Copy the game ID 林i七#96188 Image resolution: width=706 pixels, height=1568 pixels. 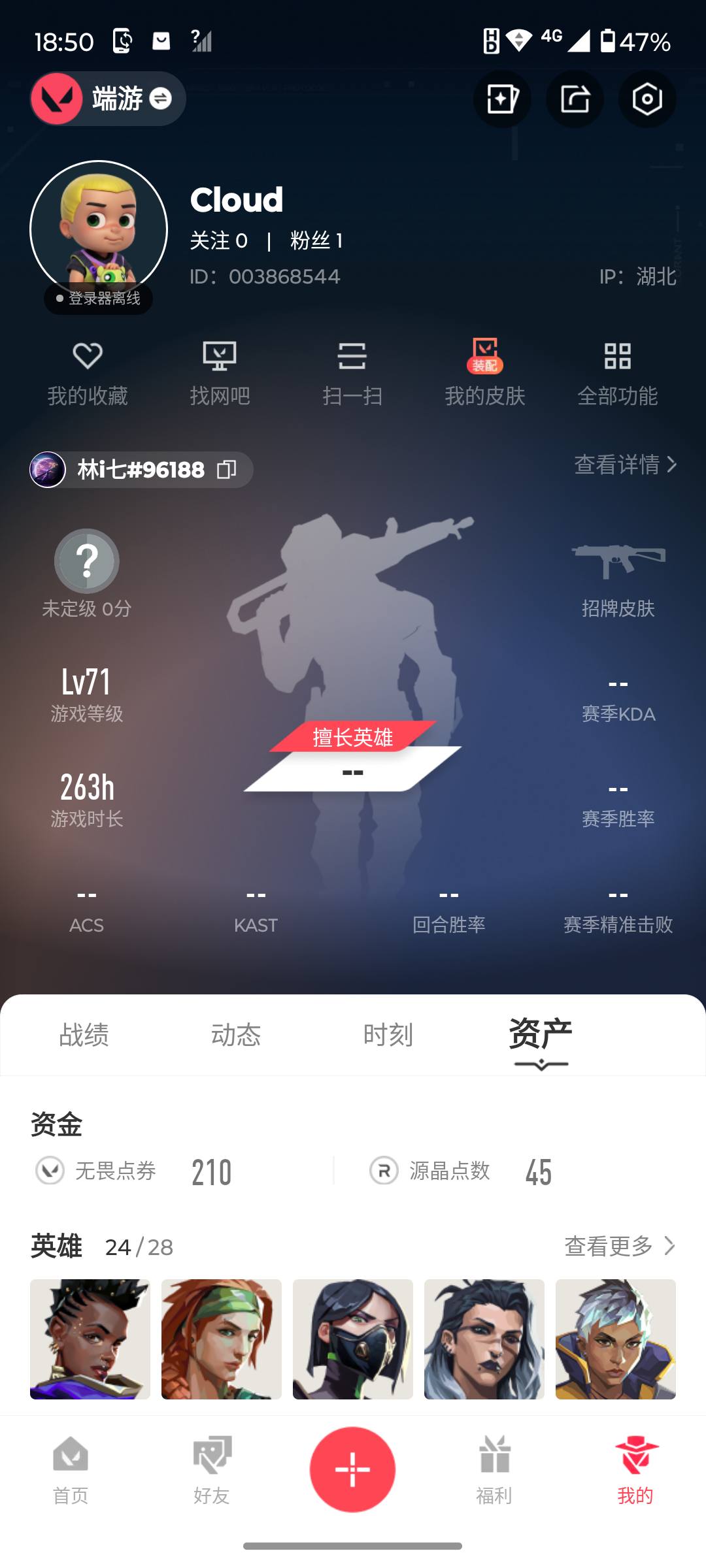(x=227, y=469)
